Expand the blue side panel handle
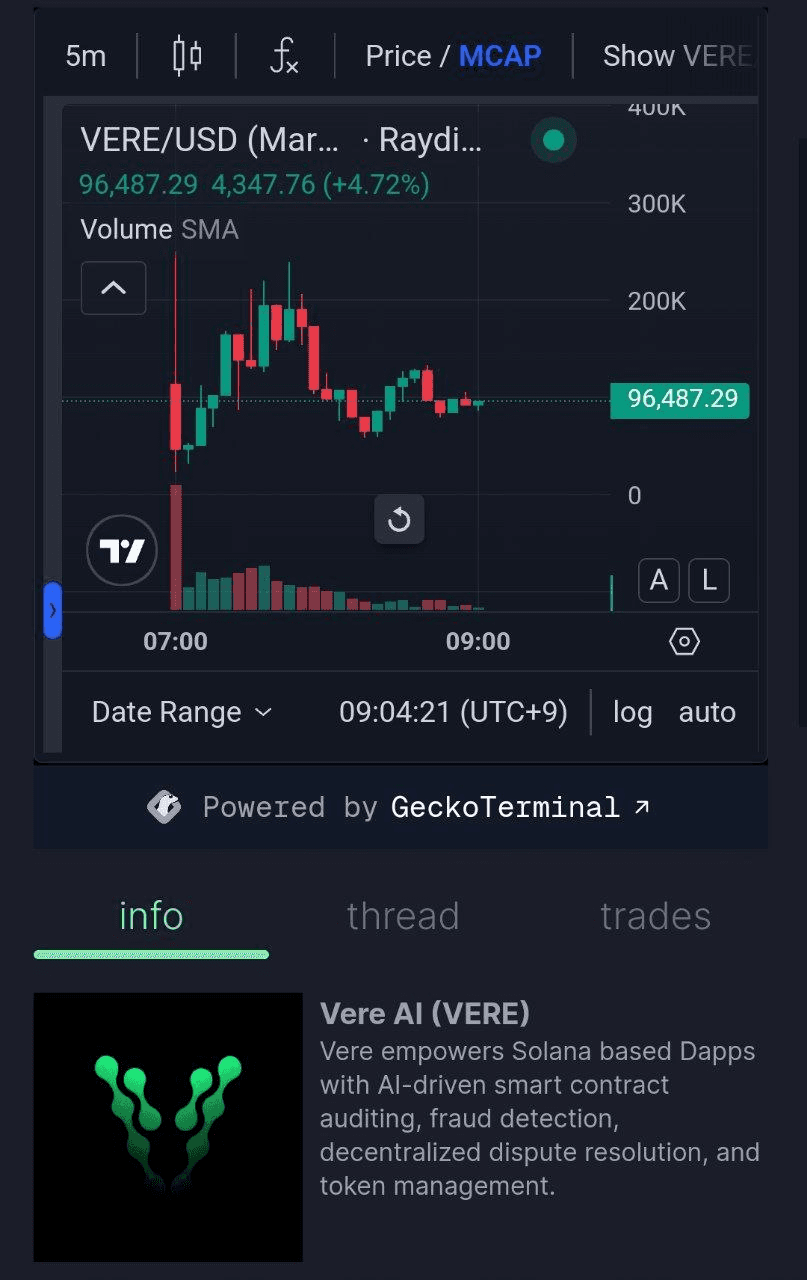 coord(52,610)
